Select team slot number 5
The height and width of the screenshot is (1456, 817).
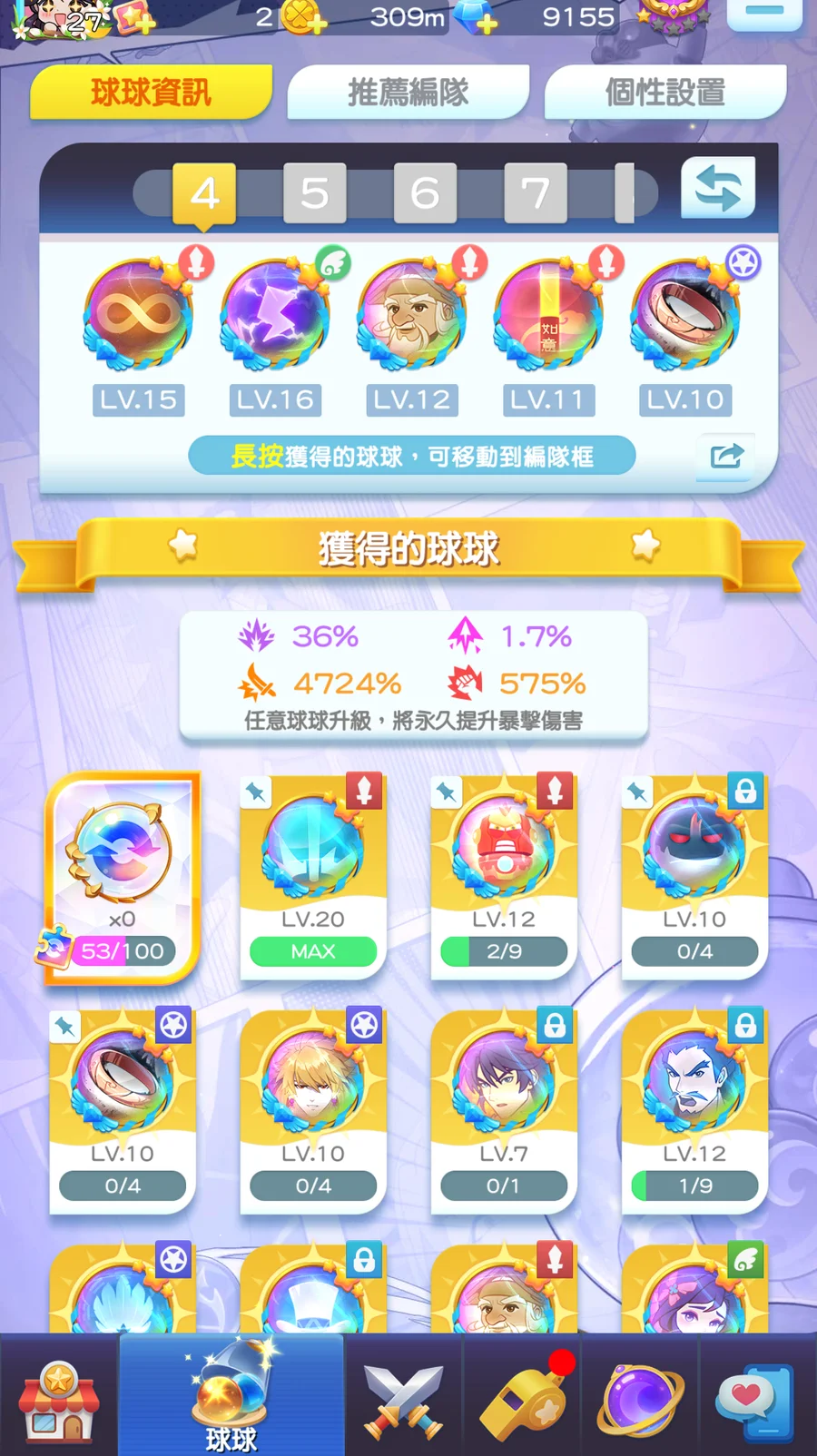(314, 193)
